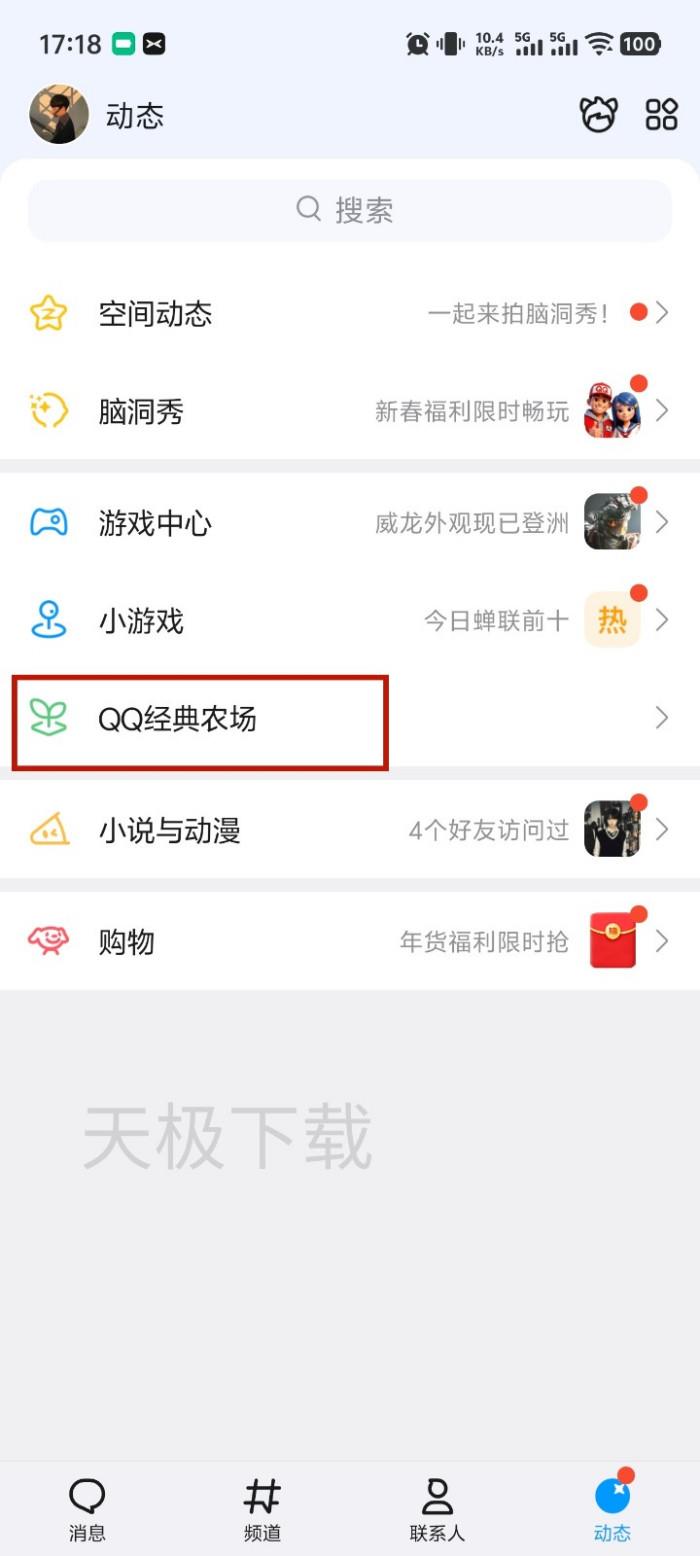700x1556 pixels.
Task: Open 脑洞秀 row
Action: (x=349, y=411)
